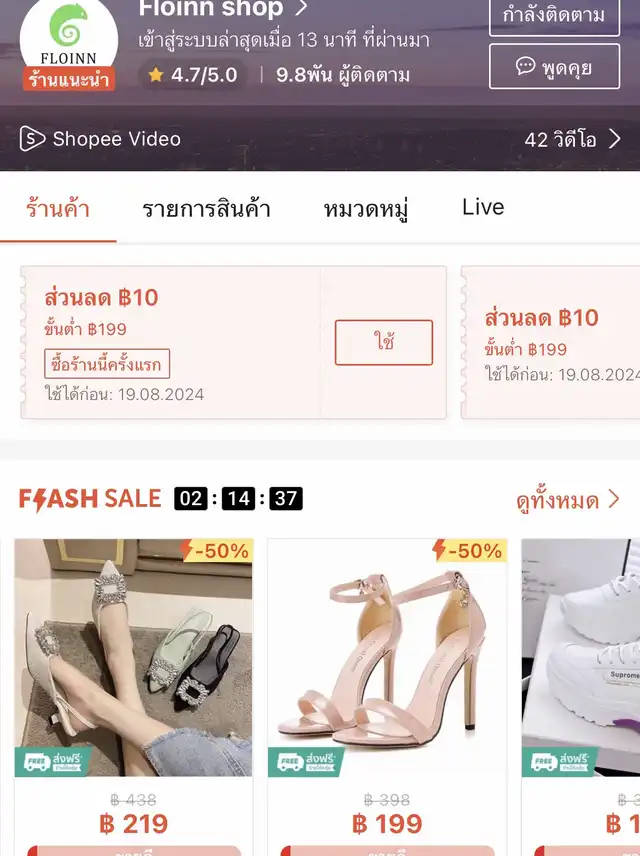Tap the กำลังติดตาม following button

coord(554,16)
